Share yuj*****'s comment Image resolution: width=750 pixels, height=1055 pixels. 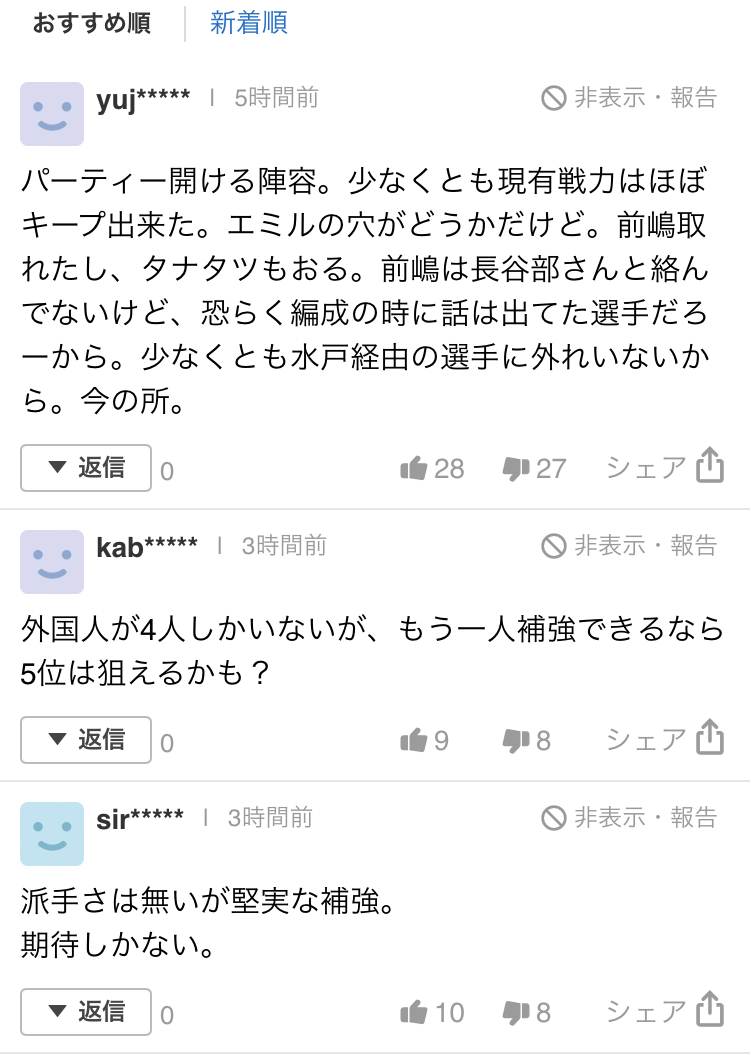tap(665, 467)
